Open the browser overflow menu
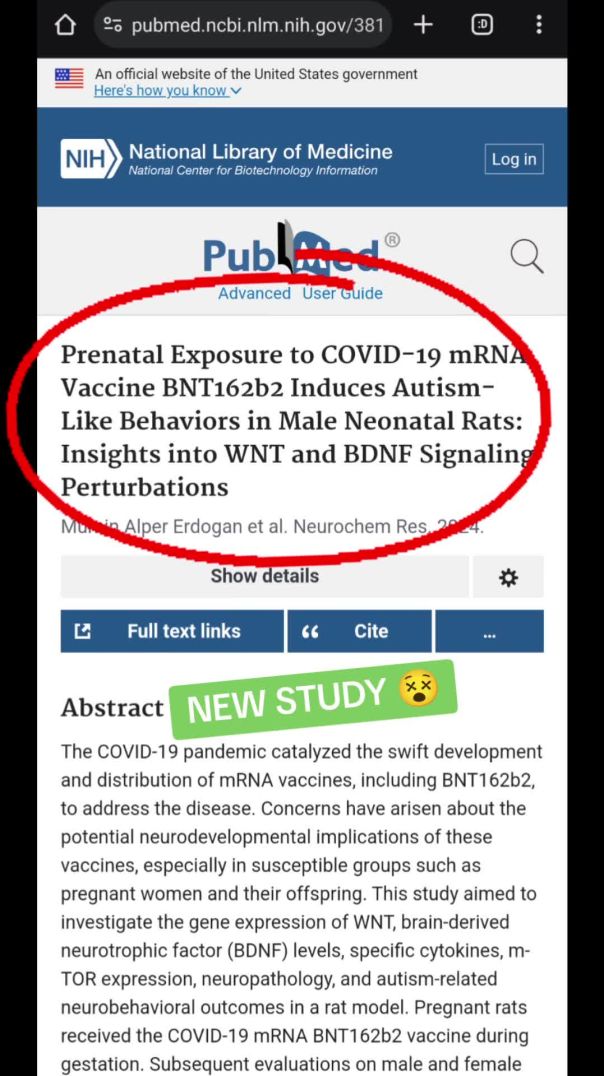This screenshot has width=604, height=1076. (539, 25)
